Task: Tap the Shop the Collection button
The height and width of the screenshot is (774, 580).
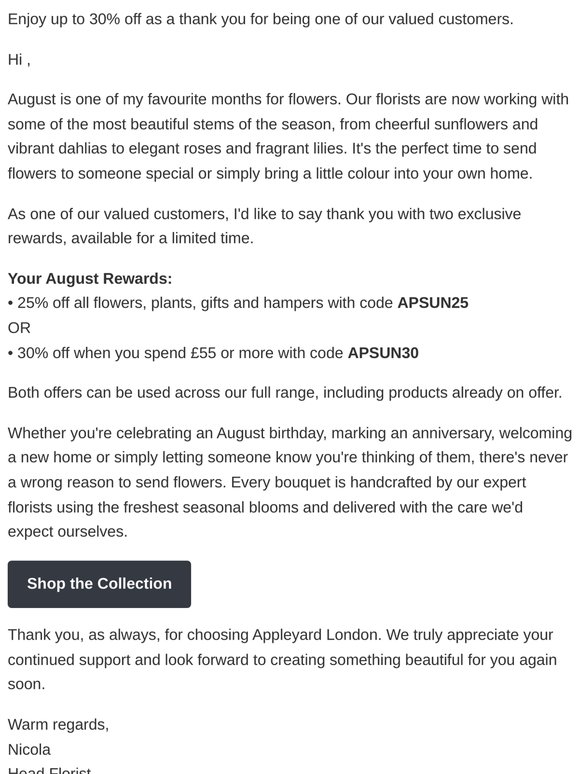Action: 99,584
